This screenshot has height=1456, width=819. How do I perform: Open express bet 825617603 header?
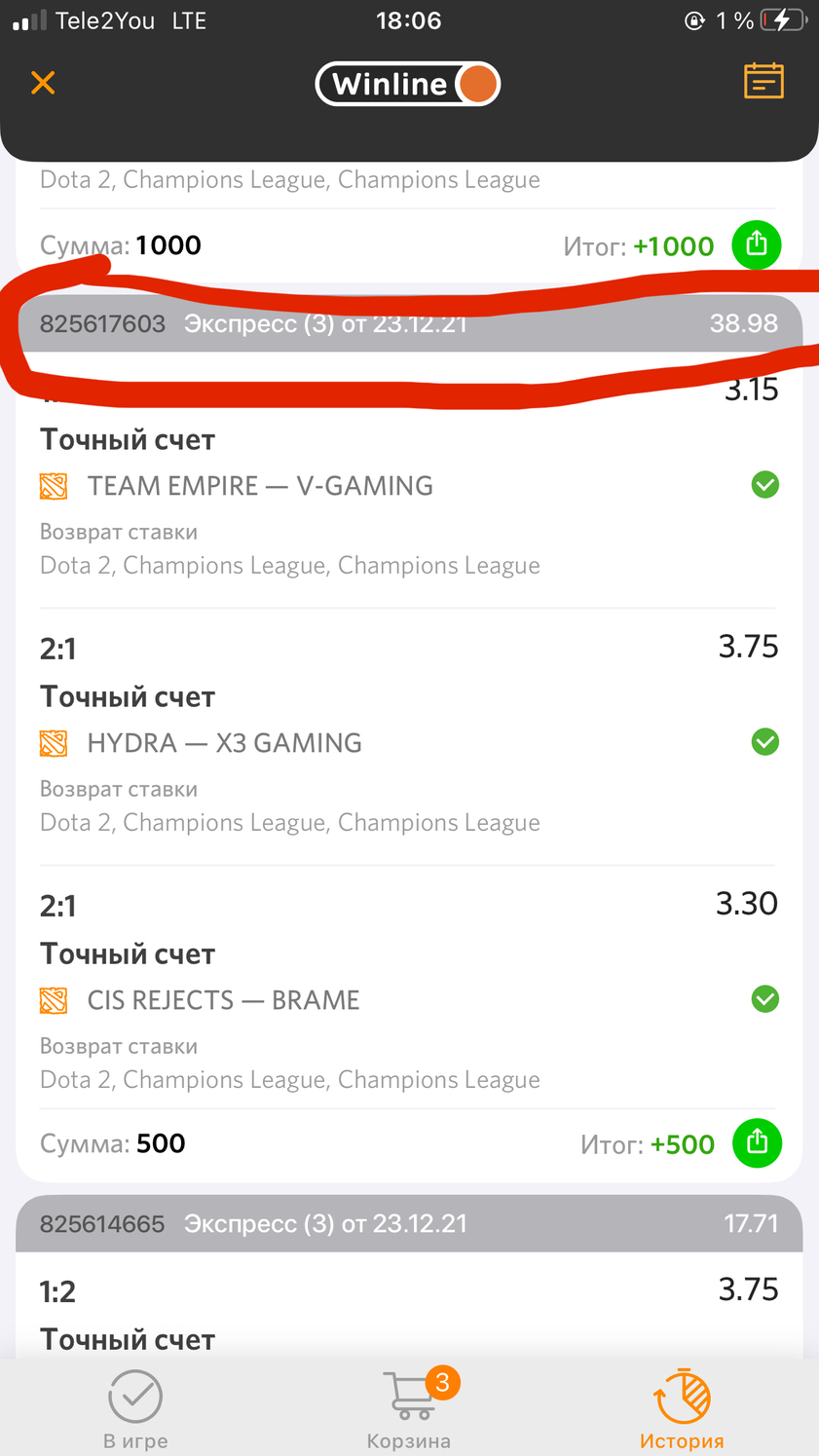[x=409, y=323]
